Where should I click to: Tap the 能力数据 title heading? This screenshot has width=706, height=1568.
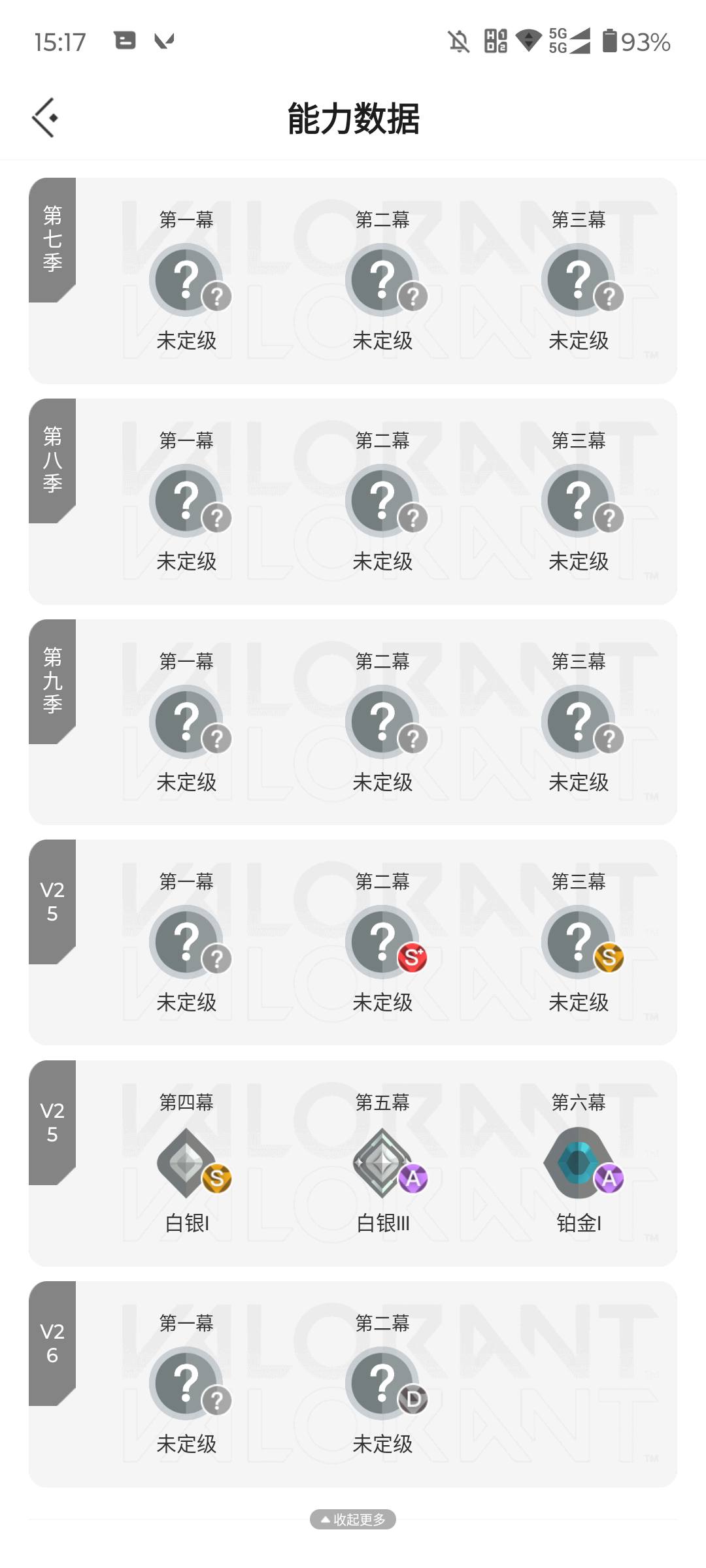pyautogui.click(x=353, y=118)
